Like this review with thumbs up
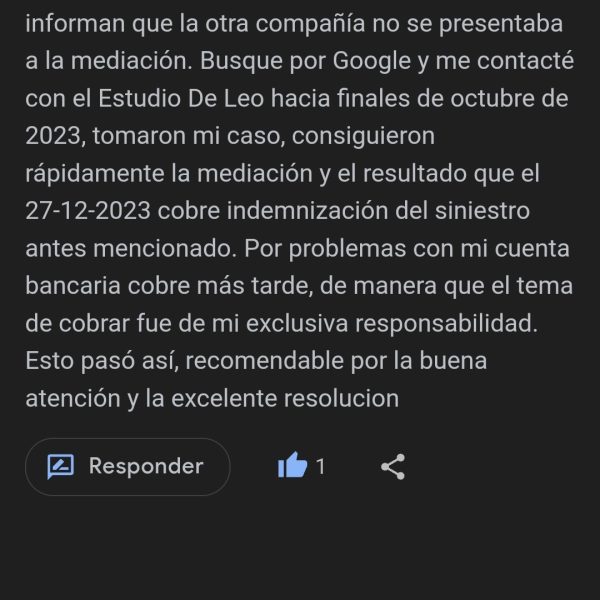This screenshot has width=600, height=600. click(292, 466)
